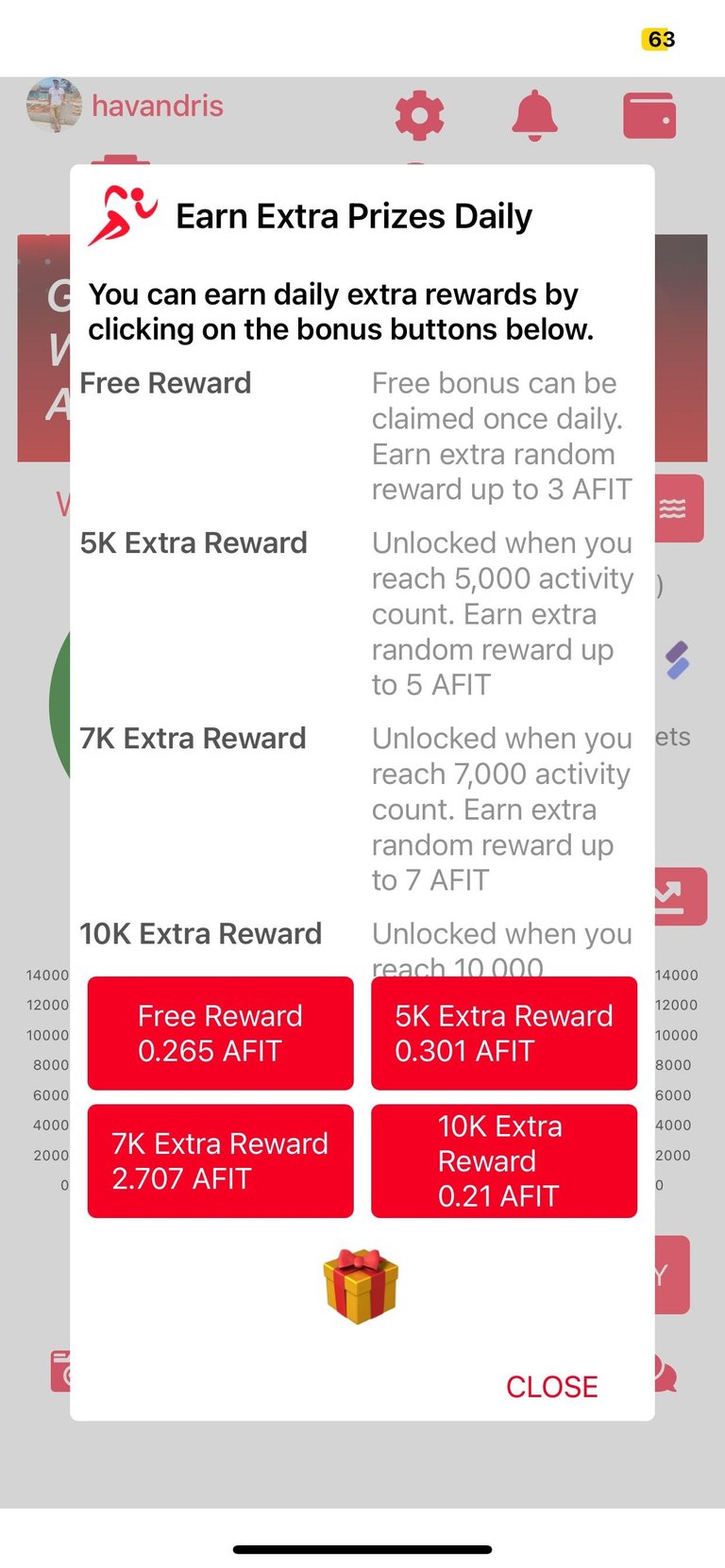Close the Earn Extra Prizes dialog
725x1568 pixels.
point(552,1387)
